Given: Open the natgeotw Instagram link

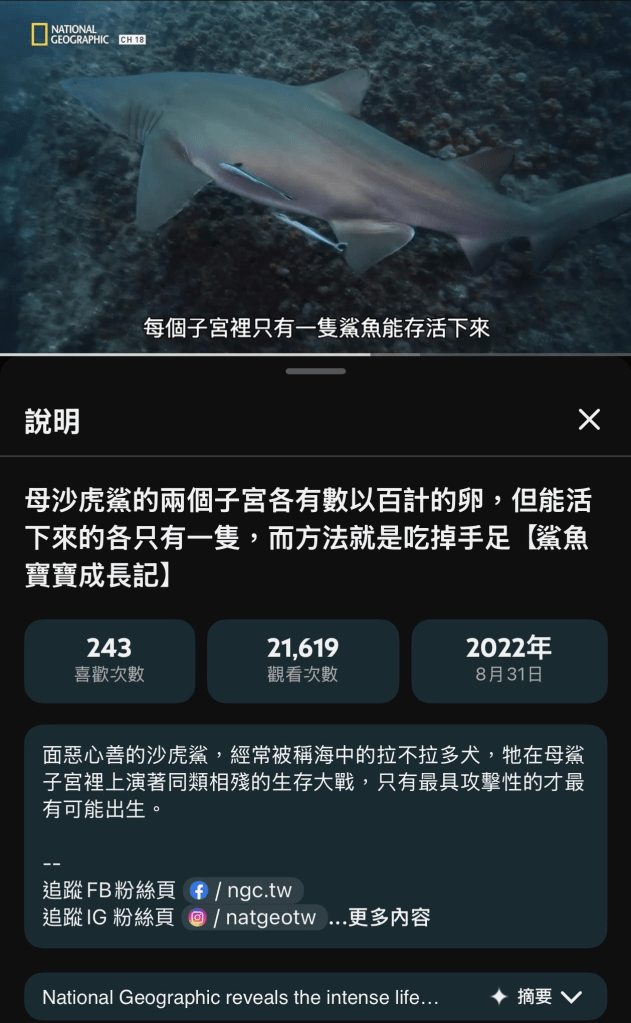Looking at the screenshot, I should click(254, 917).
